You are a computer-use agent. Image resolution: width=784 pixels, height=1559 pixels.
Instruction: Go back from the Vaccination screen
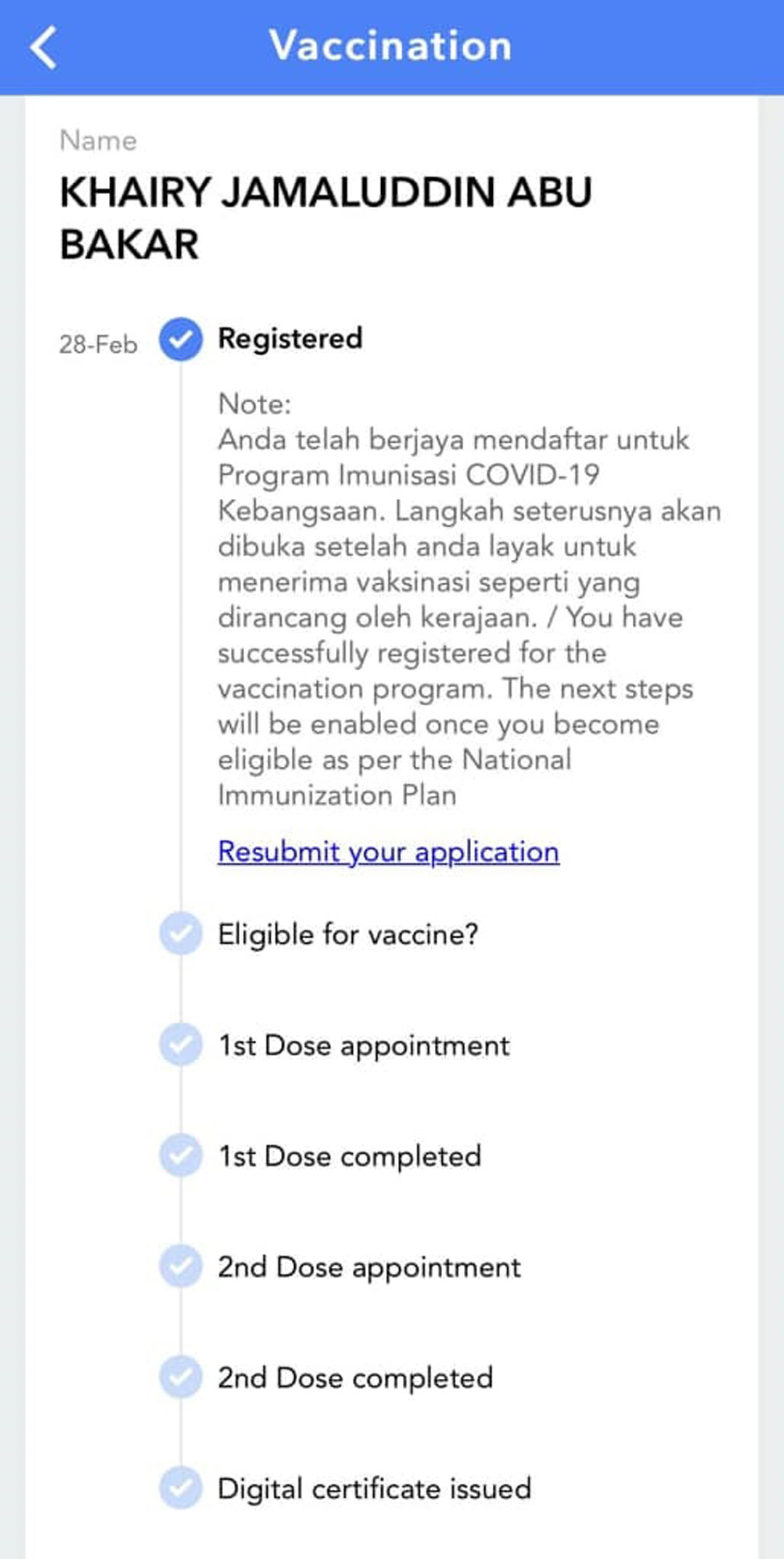43,47
